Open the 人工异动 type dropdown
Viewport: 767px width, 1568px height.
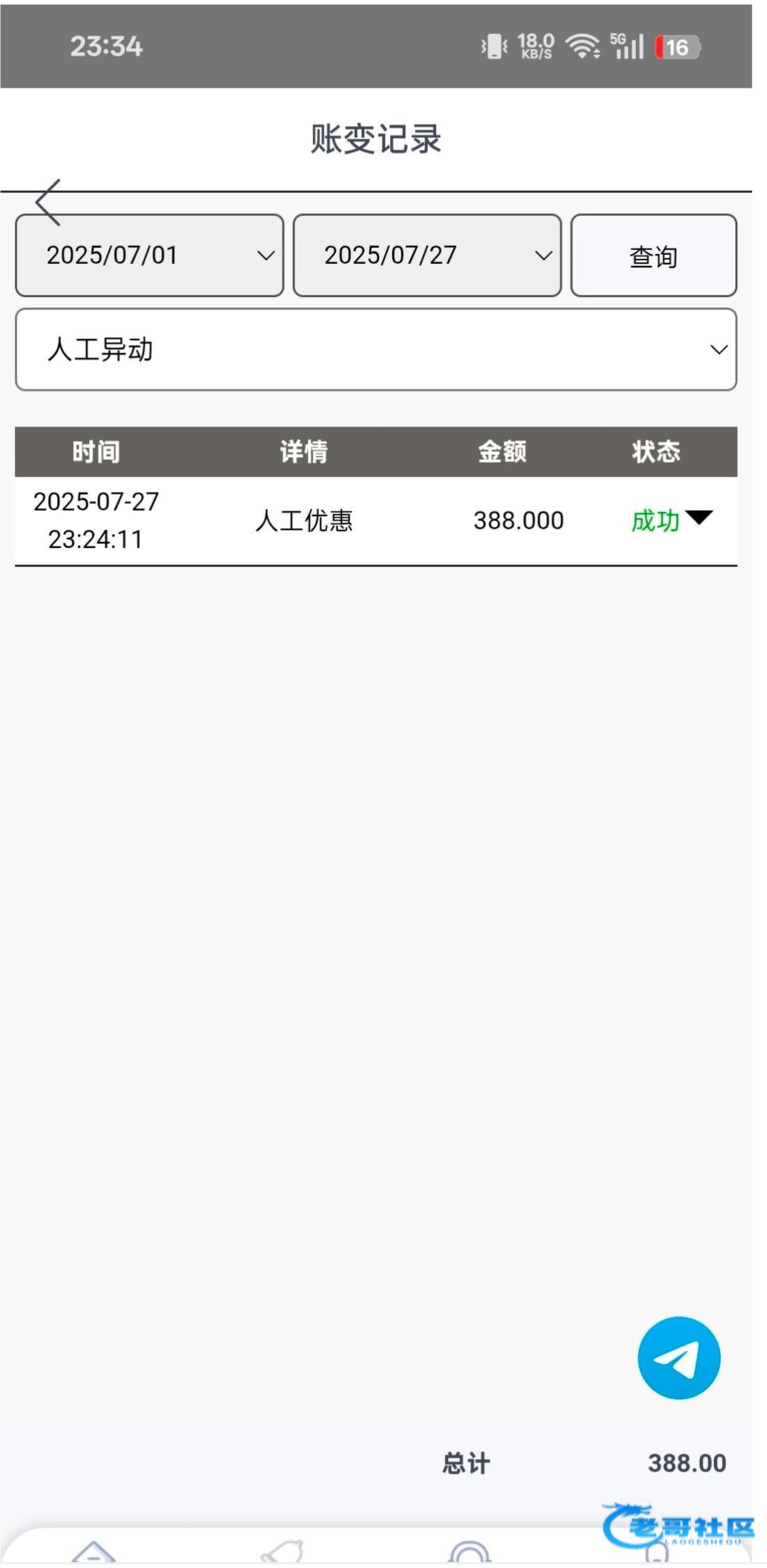376,350
